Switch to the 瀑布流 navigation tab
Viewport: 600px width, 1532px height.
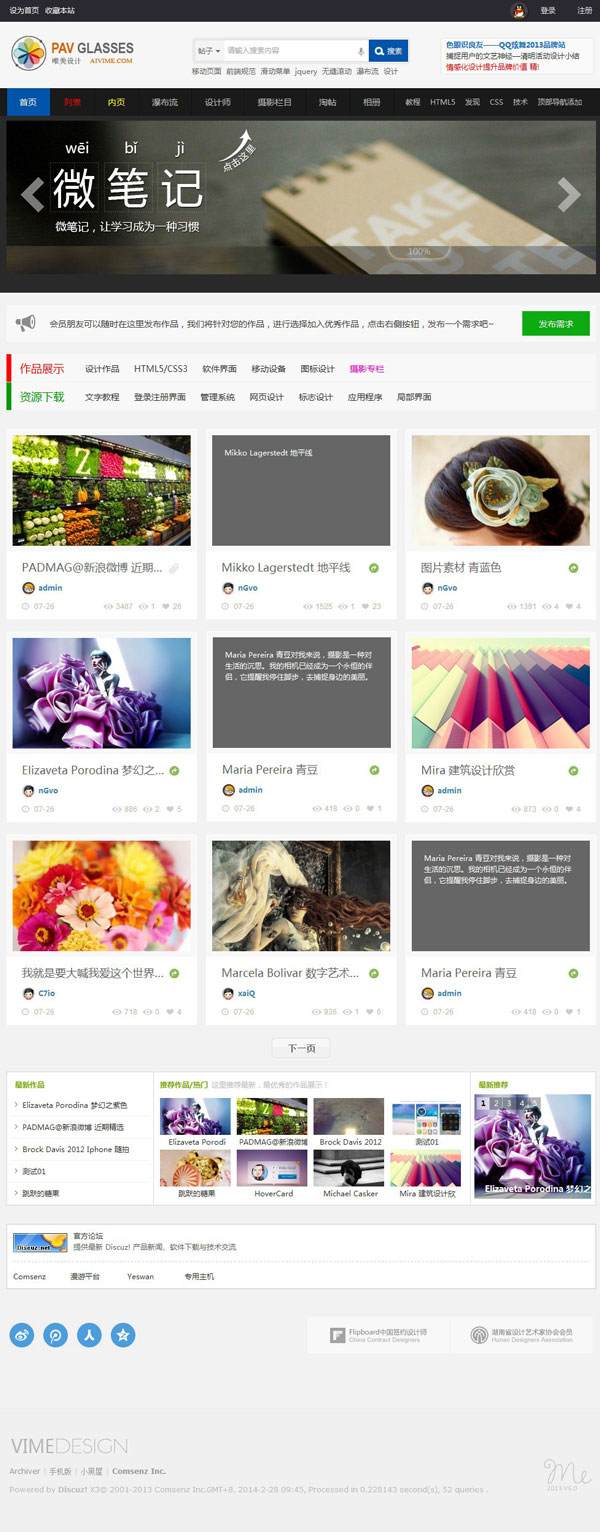165,102
